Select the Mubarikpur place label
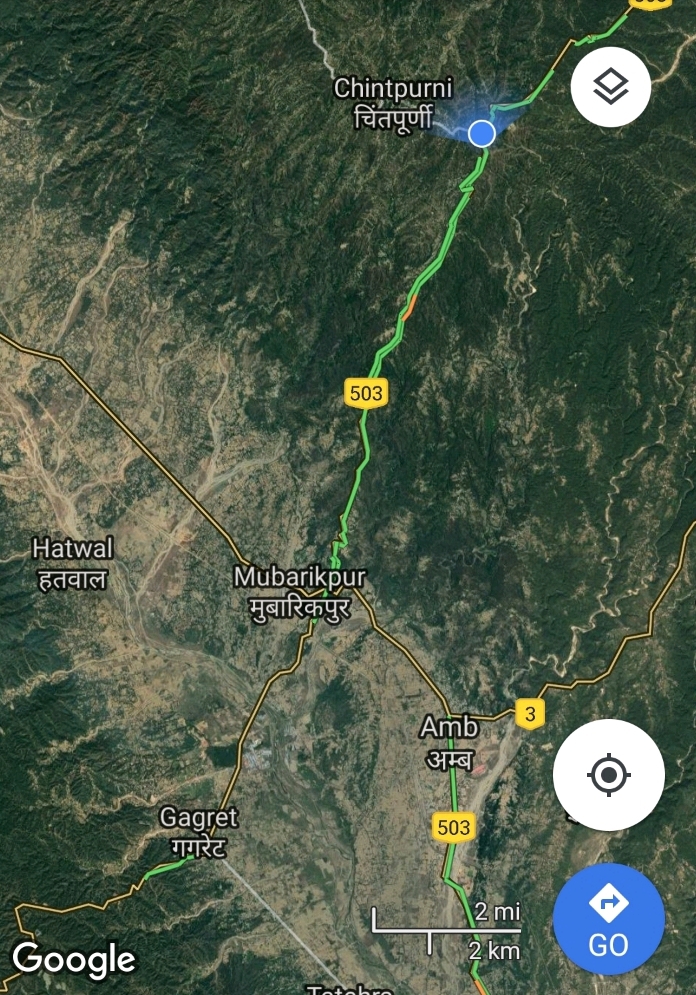 point(299,591)
